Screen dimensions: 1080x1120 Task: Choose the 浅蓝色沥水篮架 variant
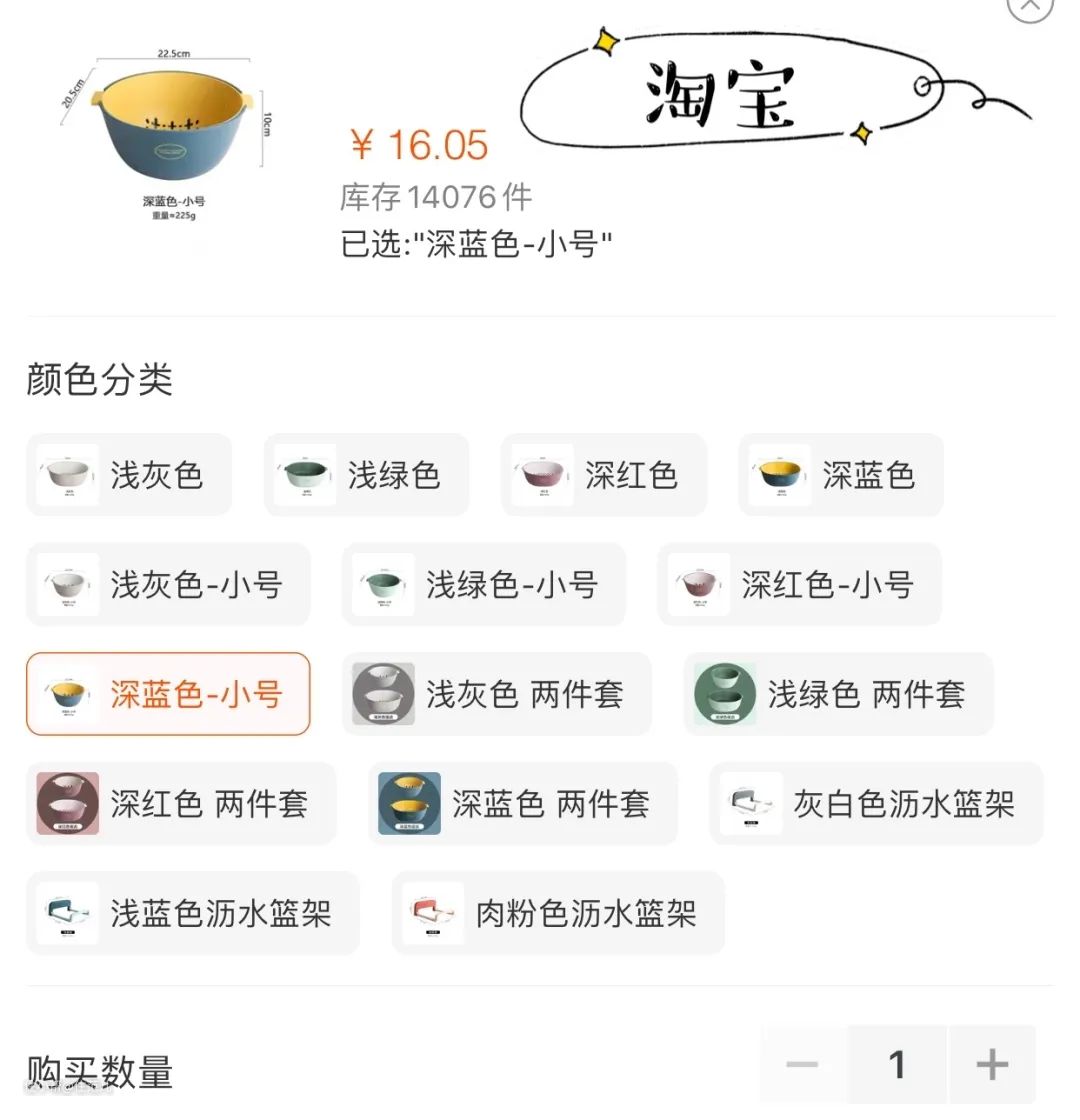(x=192, y=913)
